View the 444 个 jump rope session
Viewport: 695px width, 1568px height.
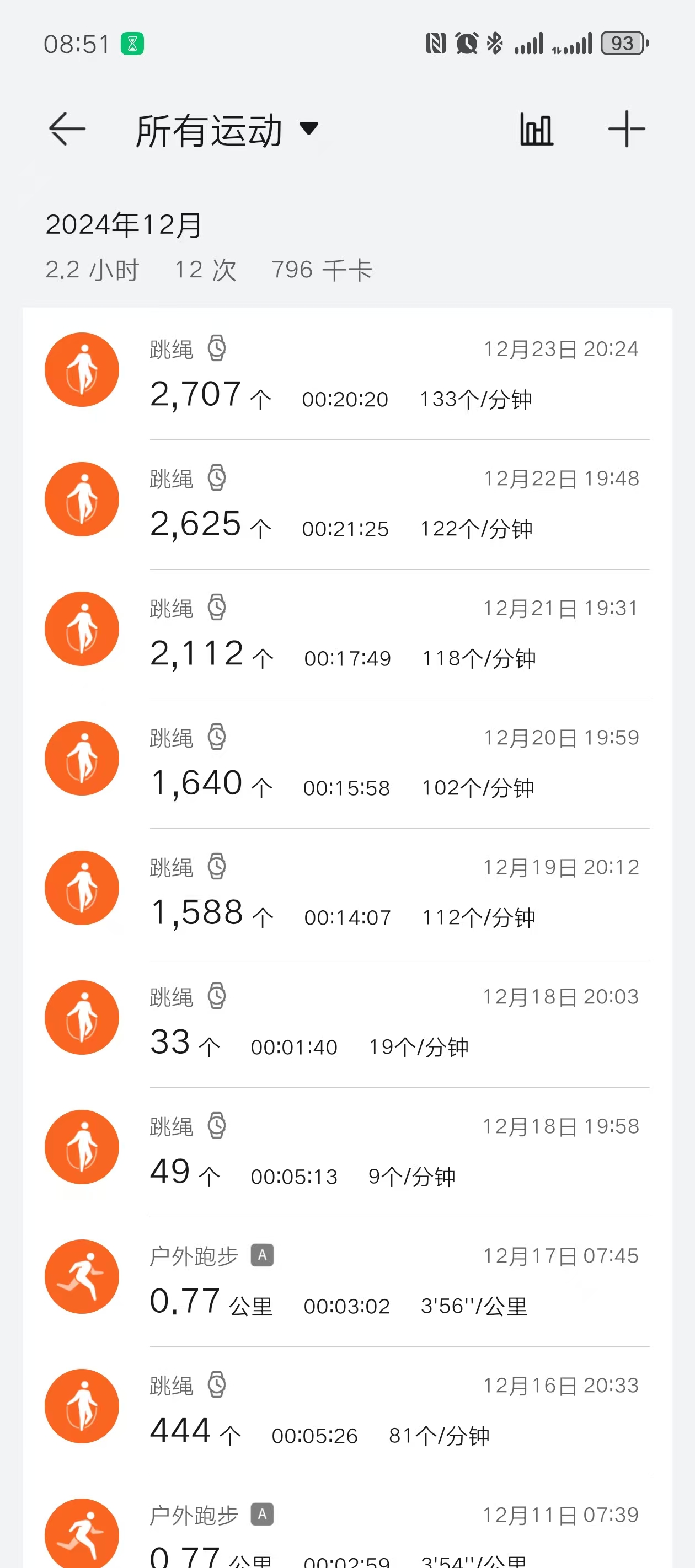click(x=347, y=1411)
